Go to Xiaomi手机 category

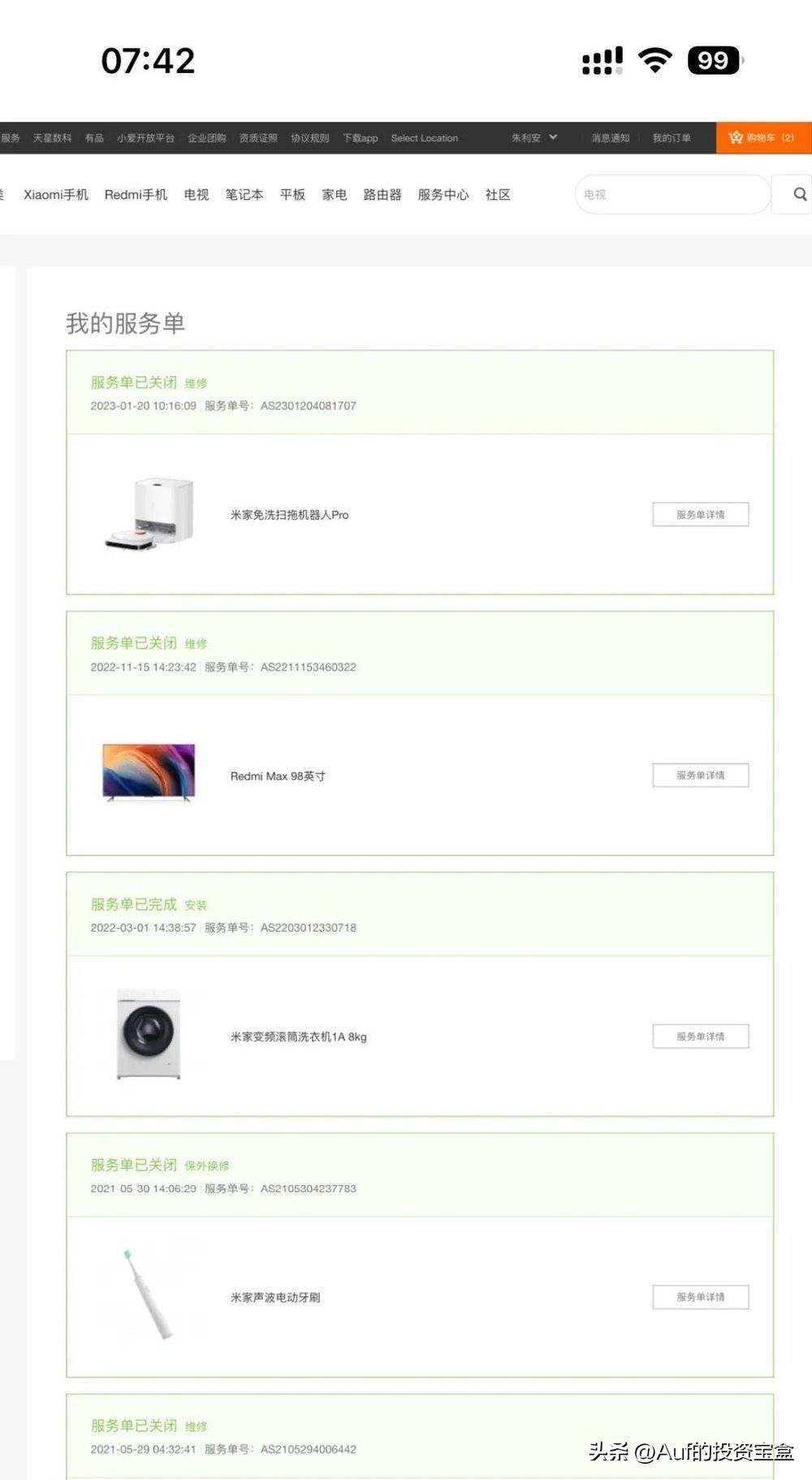pos(55,194)
